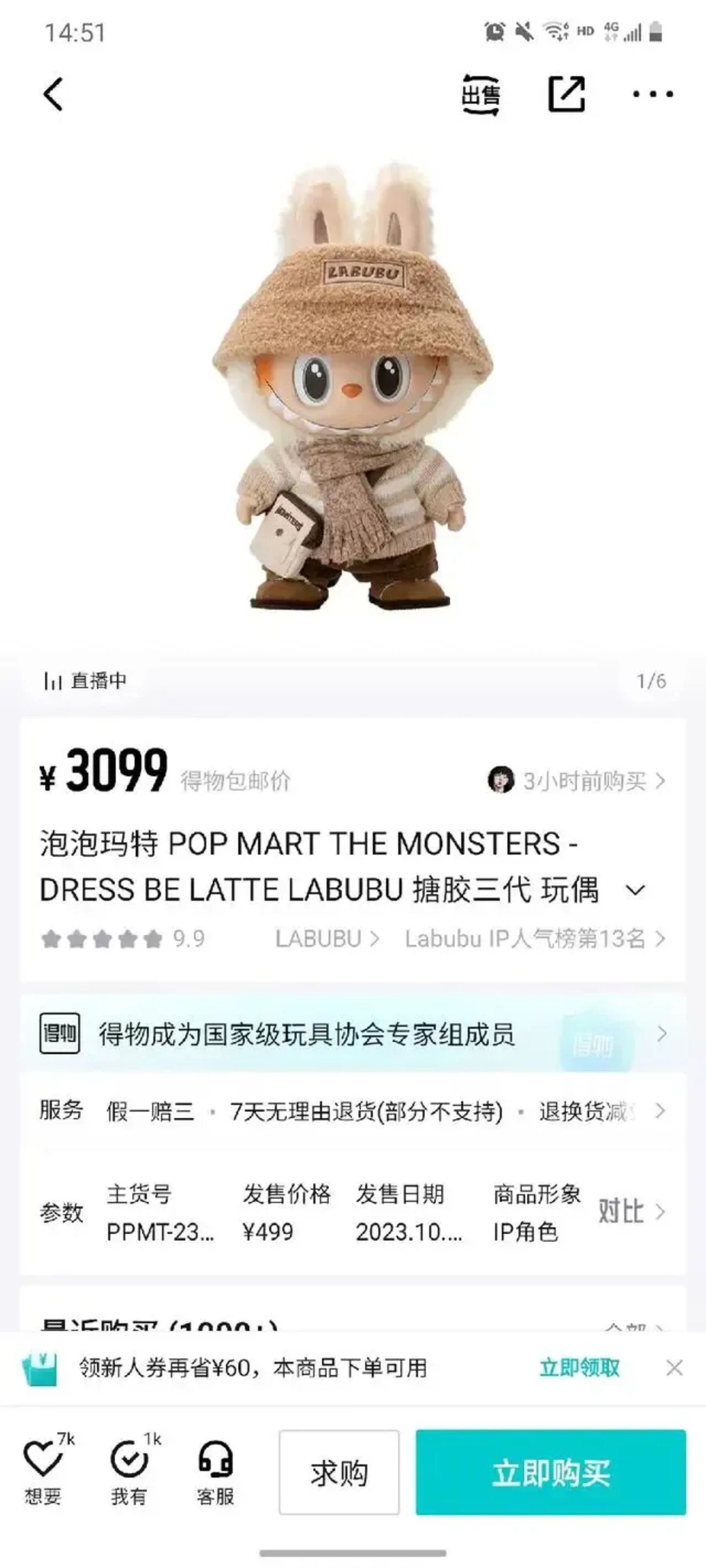Expand the full product title
Image resolution: width=706 pixels, height=1568 pixels.
point(635,890)
